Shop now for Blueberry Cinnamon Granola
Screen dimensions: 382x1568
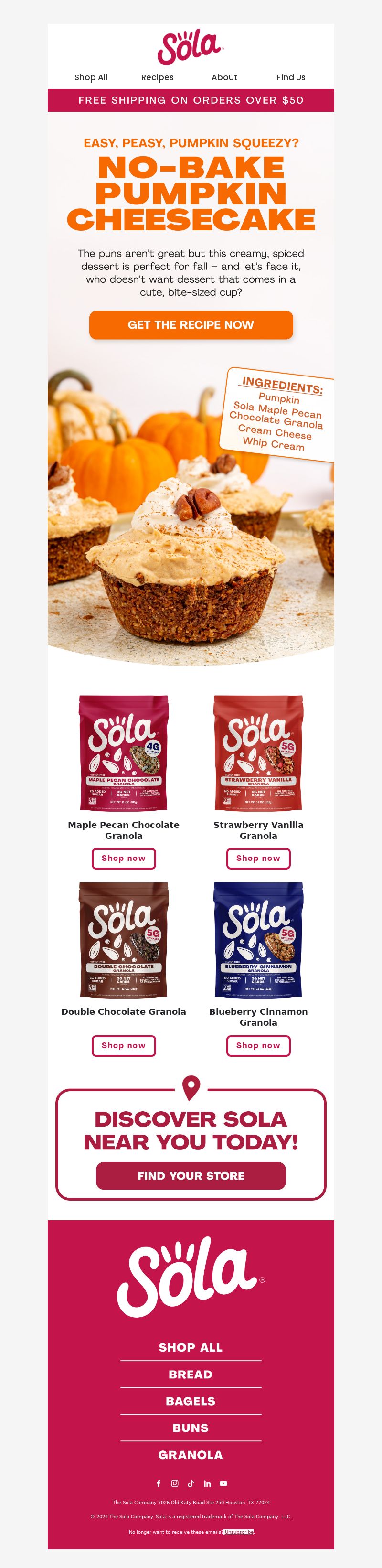(x=258, y=1045)
